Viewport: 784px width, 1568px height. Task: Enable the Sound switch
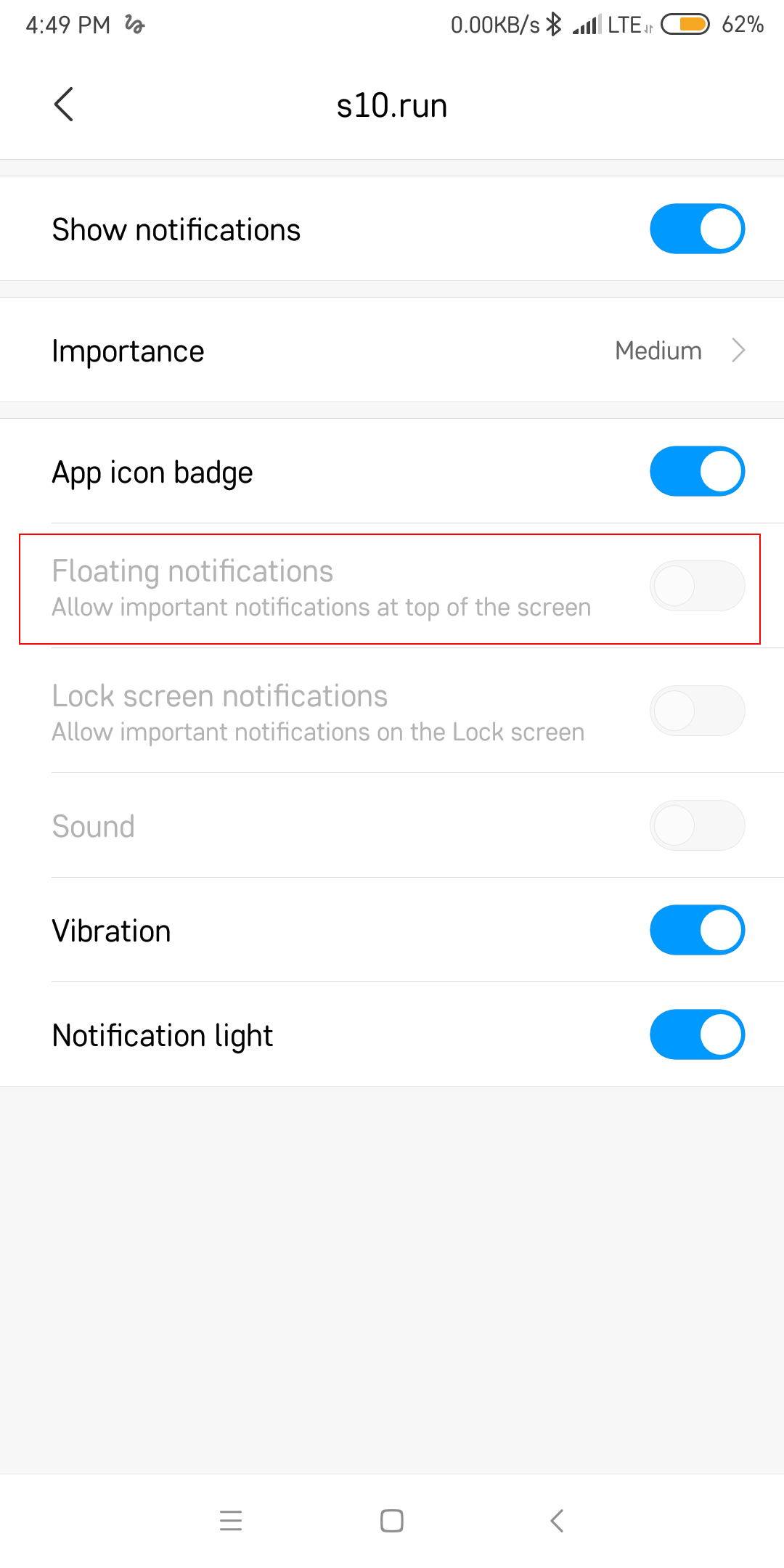[697, 826]
